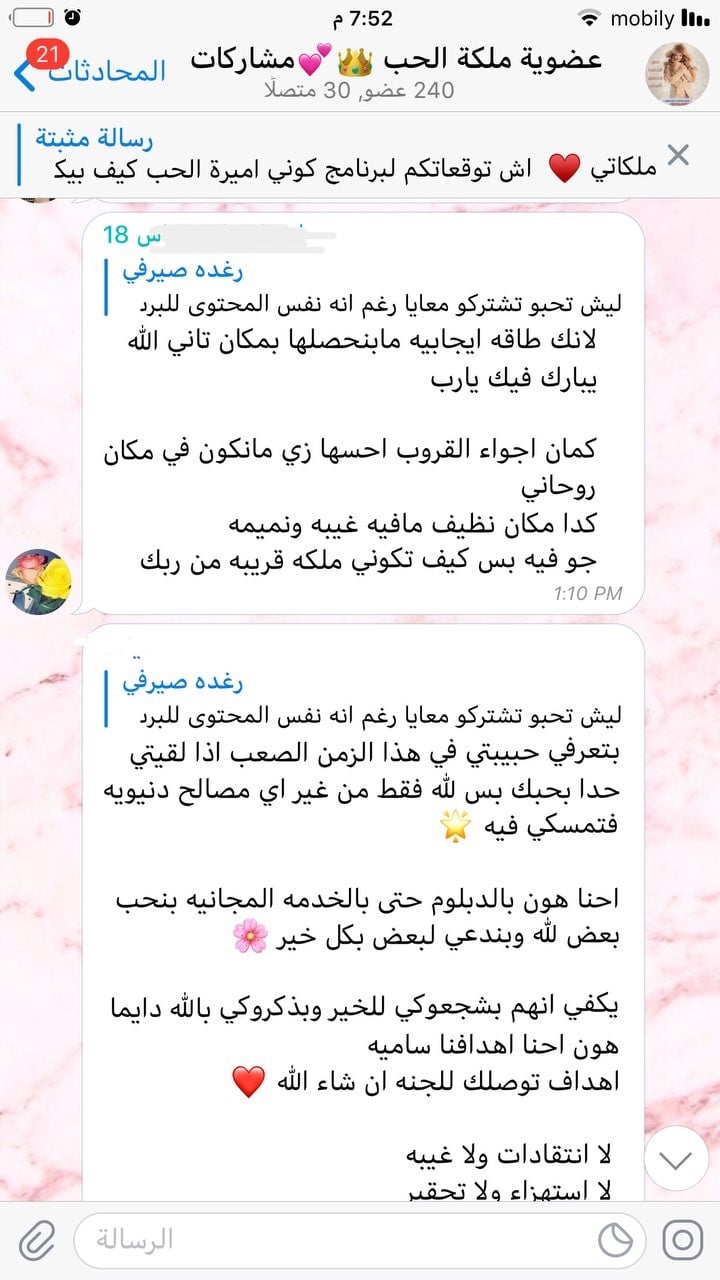View sender's rose avatar profile

(x=40, y=583)
